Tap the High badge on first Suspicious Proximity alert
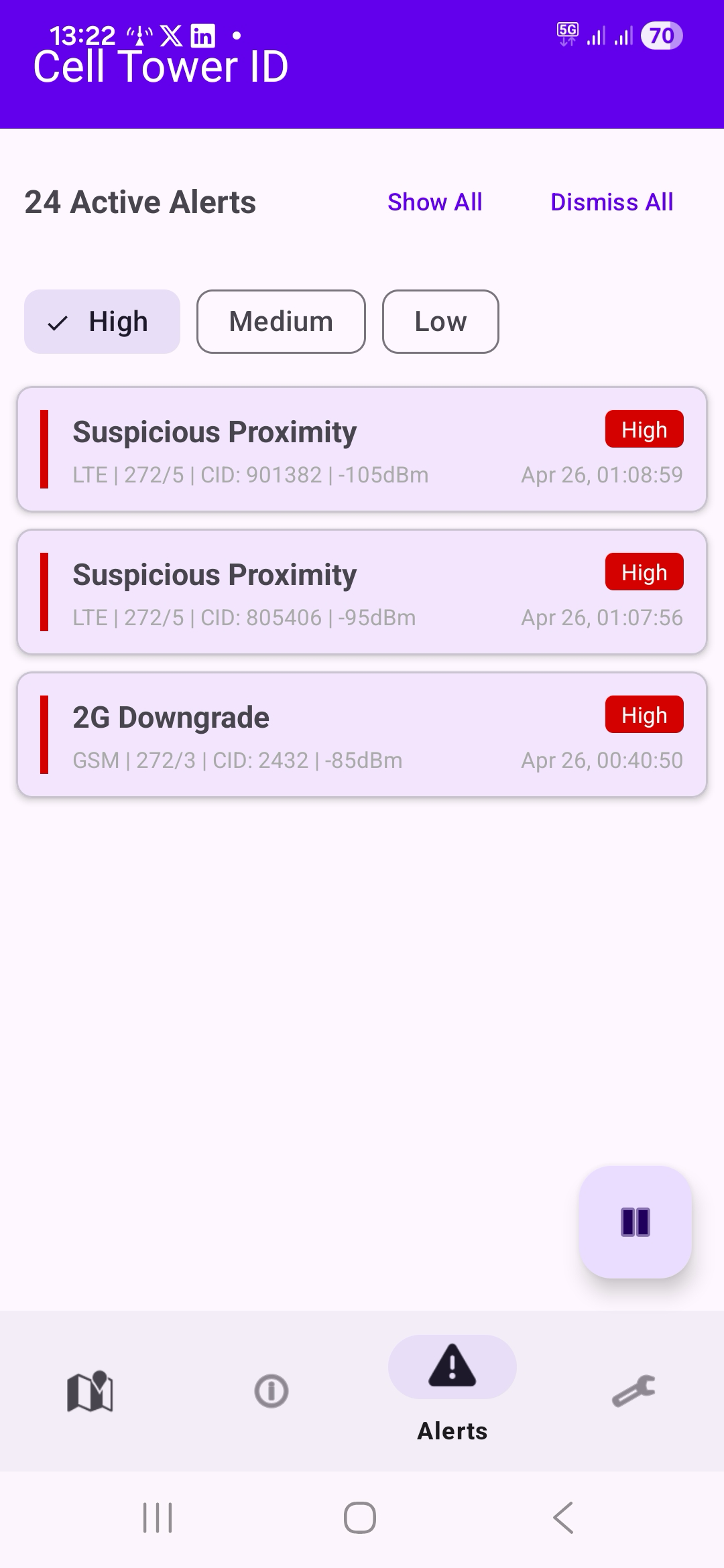Image resolution: width=724 pixels, height=1568 pixels. pos(644,429)
